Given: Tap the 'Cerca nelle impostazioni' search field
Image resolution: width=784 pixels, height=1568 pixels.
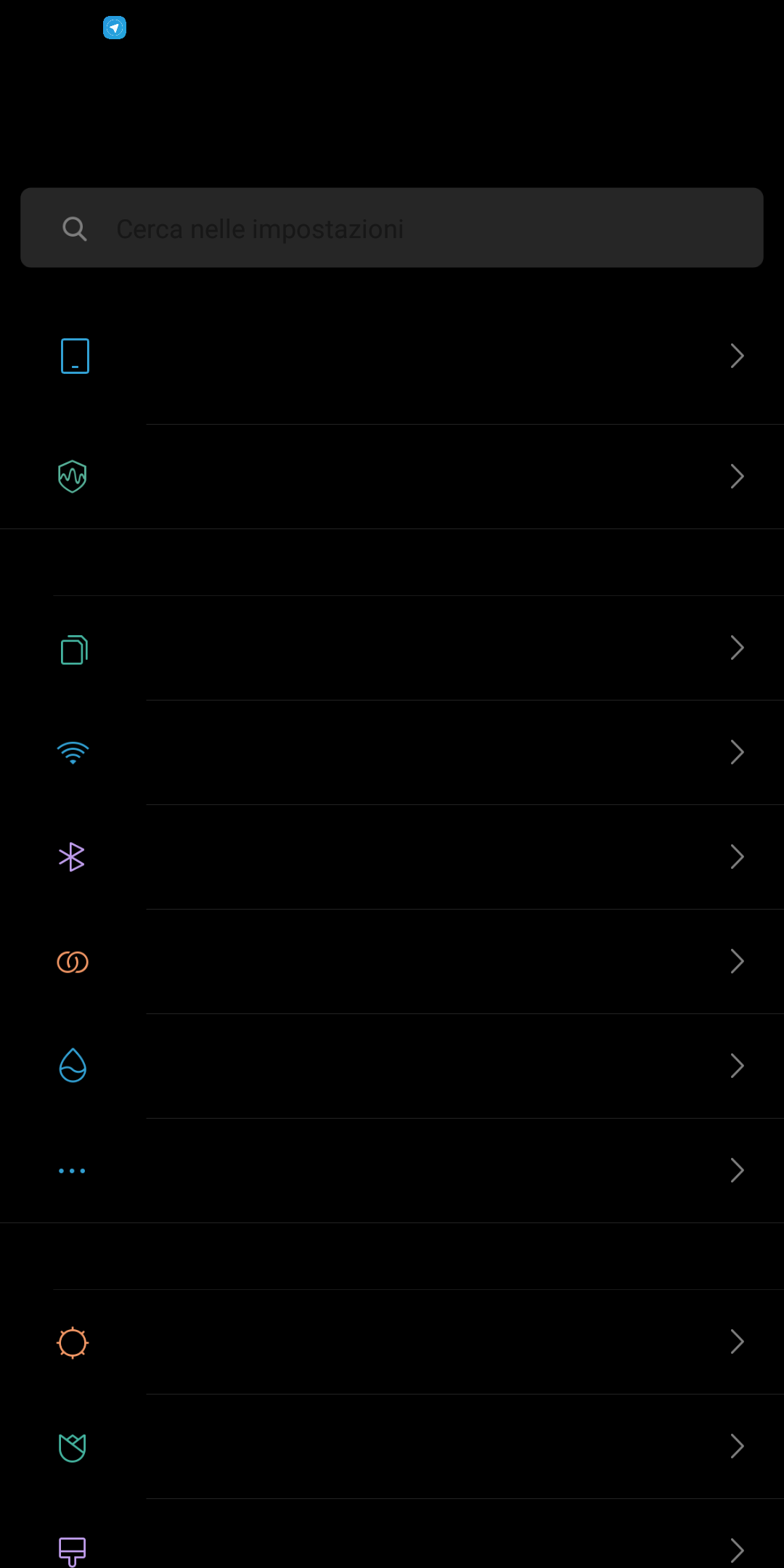Looking at the screenshot, I should tap(392, 228).
